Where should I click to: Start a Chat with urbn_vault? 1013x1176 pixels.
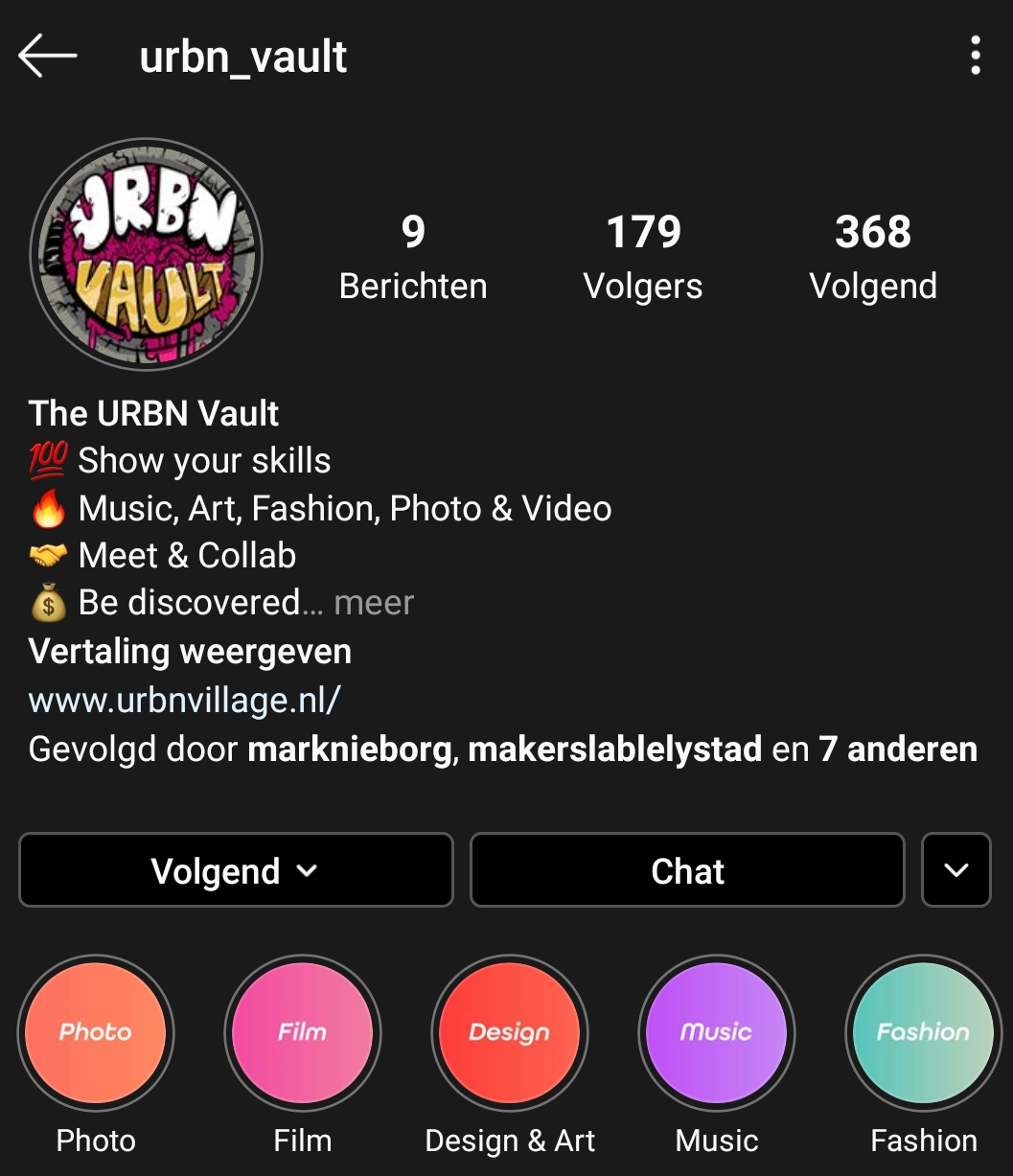687,870
